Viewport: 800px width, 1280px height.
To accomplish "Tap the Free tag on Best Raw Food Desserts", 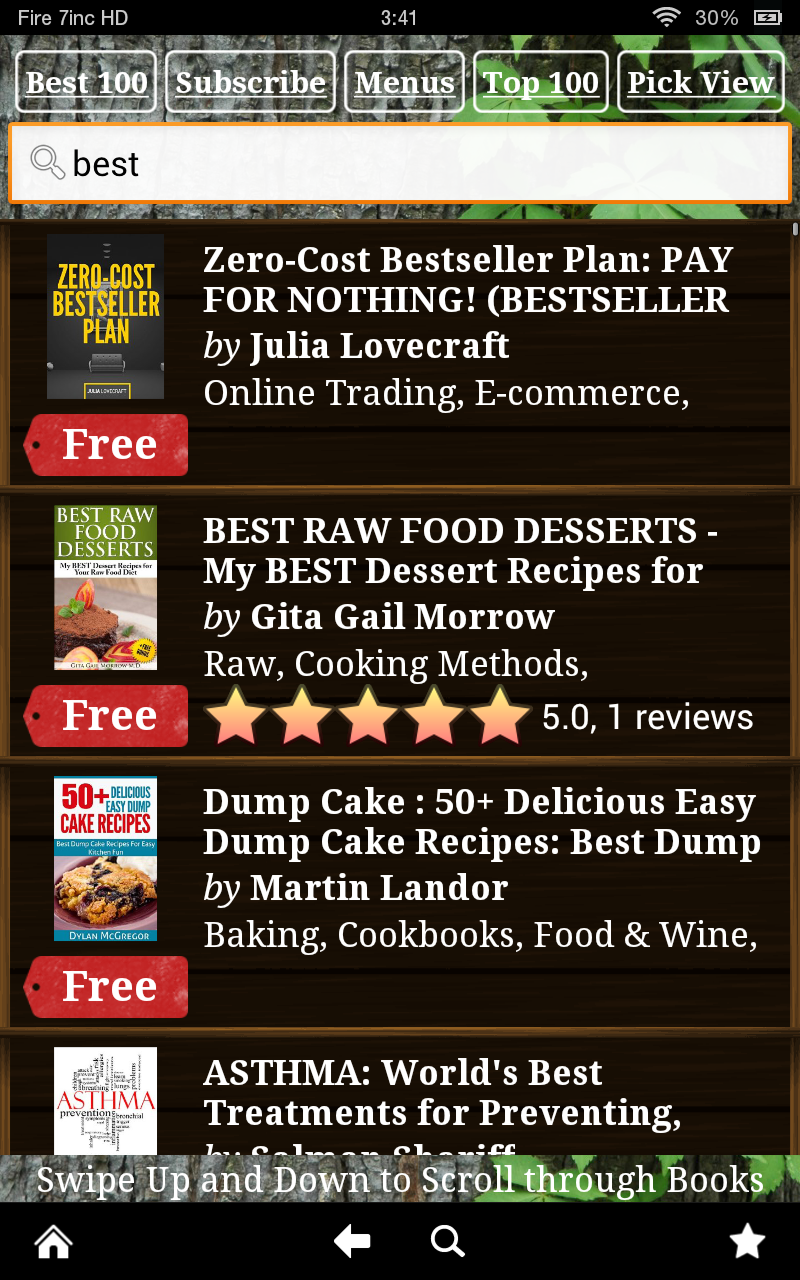I will 108,715.
